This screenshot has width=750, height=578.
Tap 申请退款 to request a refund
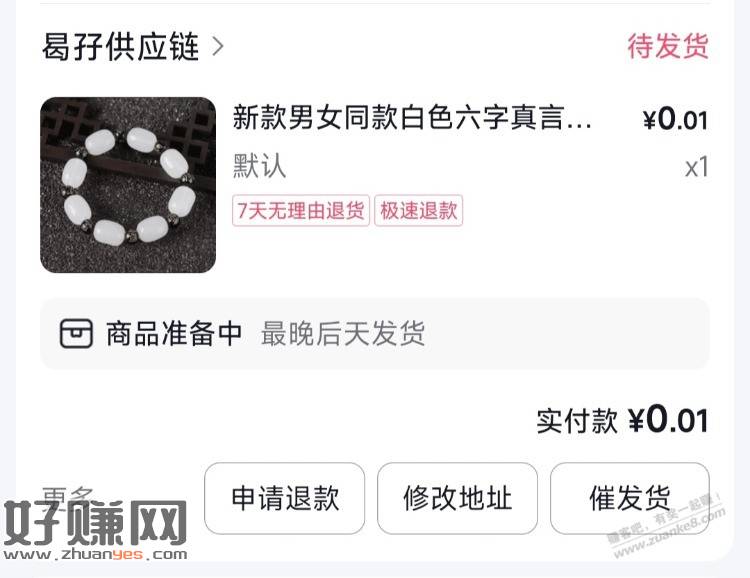285,498
